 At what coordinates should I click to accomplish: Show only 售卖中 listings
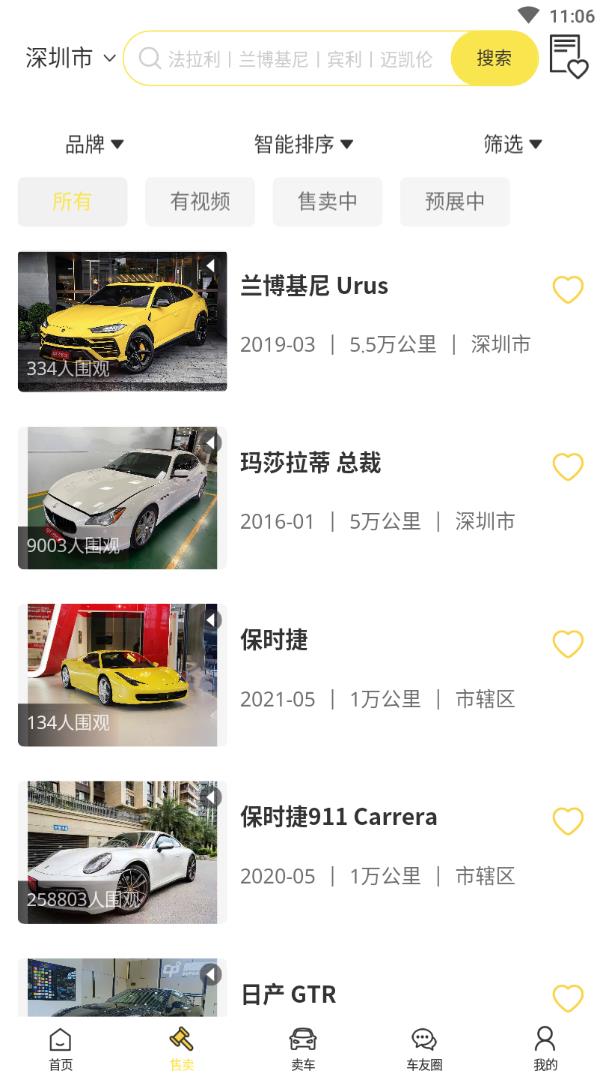pos(327,202)
